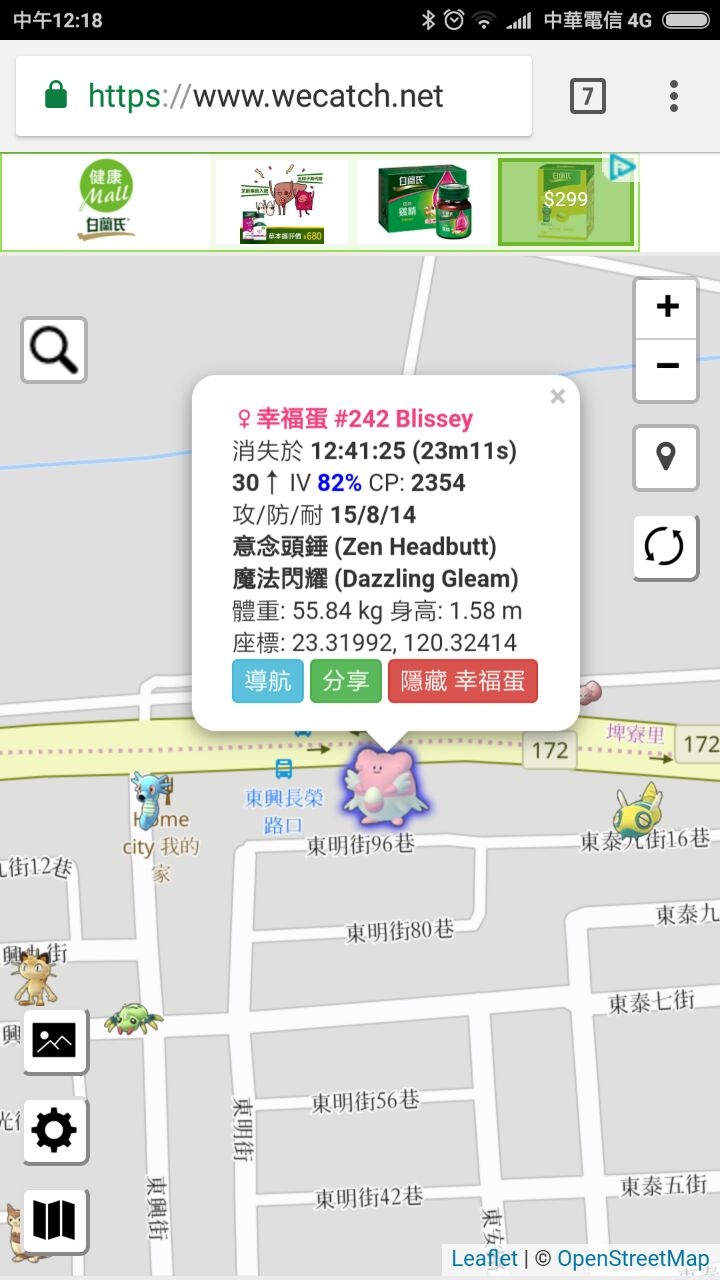The image size is (720, 1280).
Task: Refresh the Pokémon map
Action: [665, 547]
